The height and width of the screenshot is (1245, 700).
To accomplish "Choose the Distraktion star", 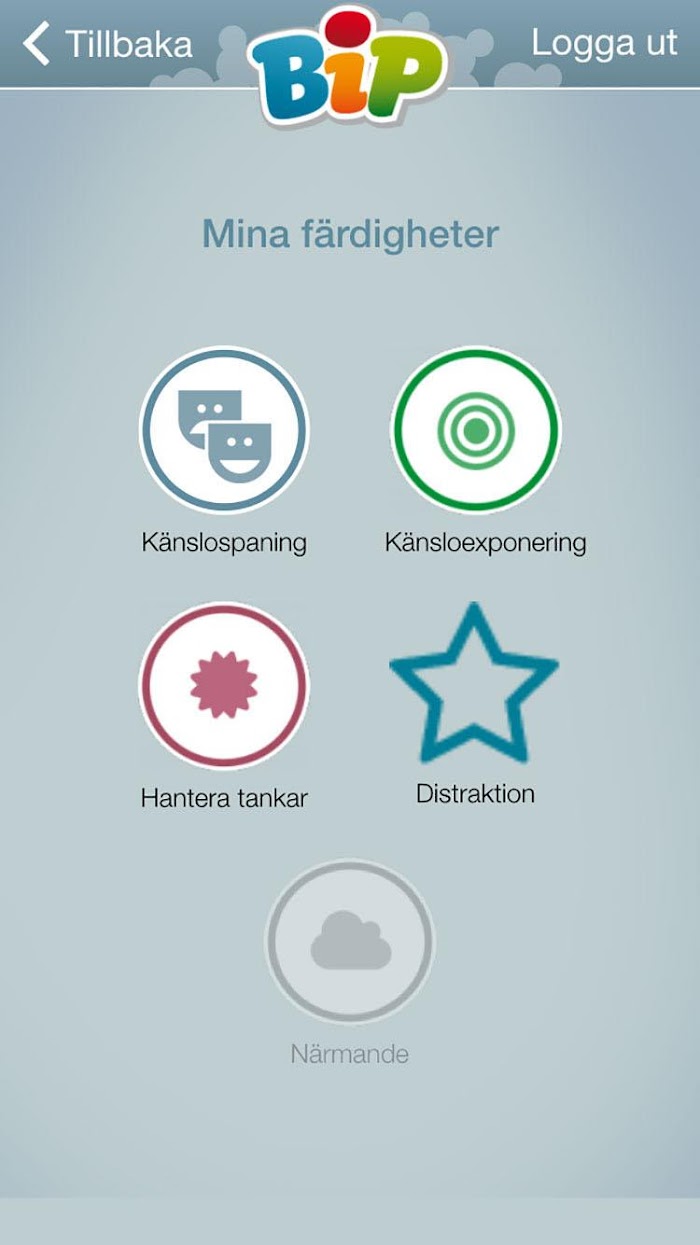I will click(x=475, y=683).
